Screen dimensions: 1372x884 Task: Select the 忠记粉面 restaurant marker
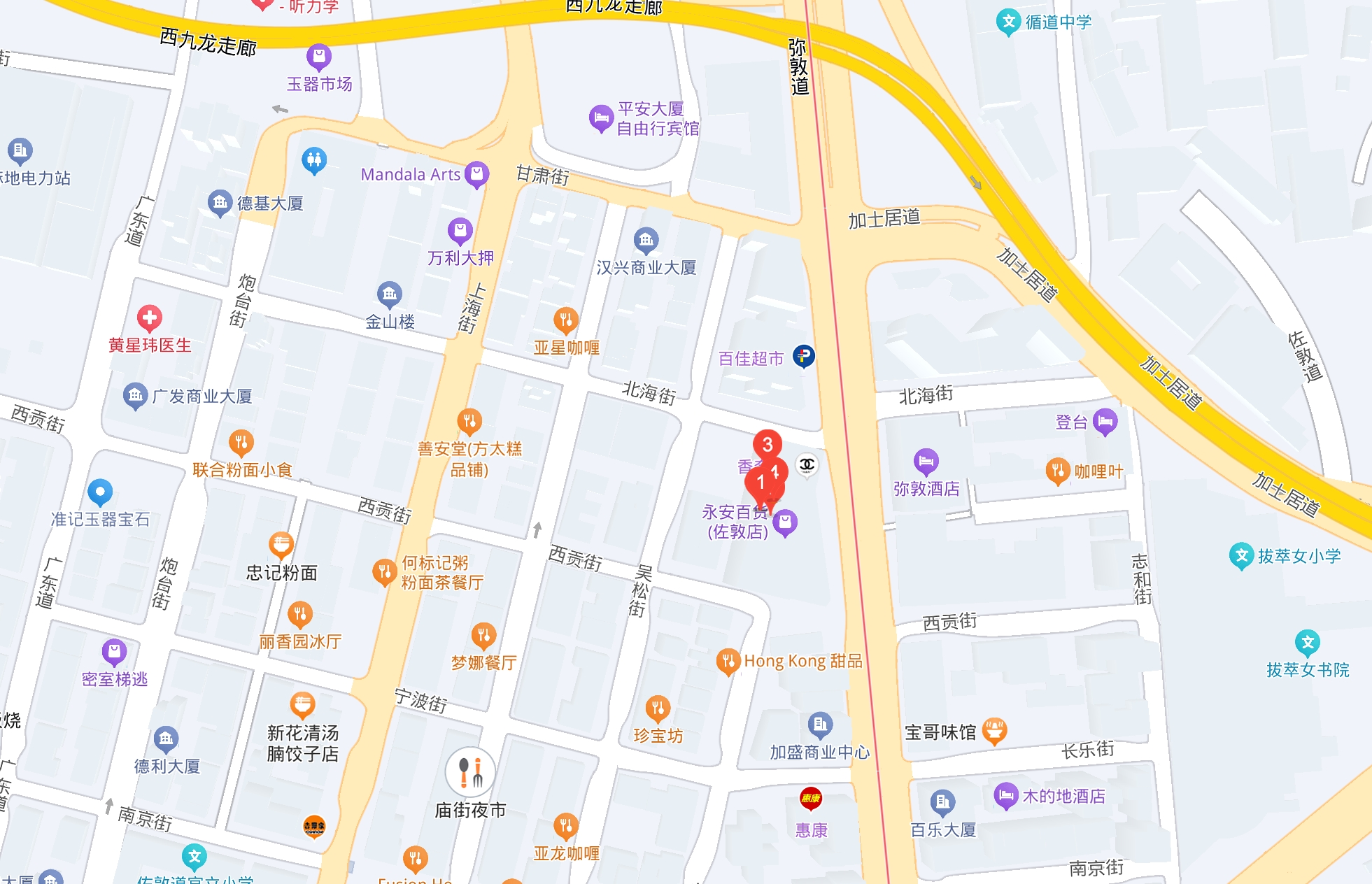[x=281, y=546]
